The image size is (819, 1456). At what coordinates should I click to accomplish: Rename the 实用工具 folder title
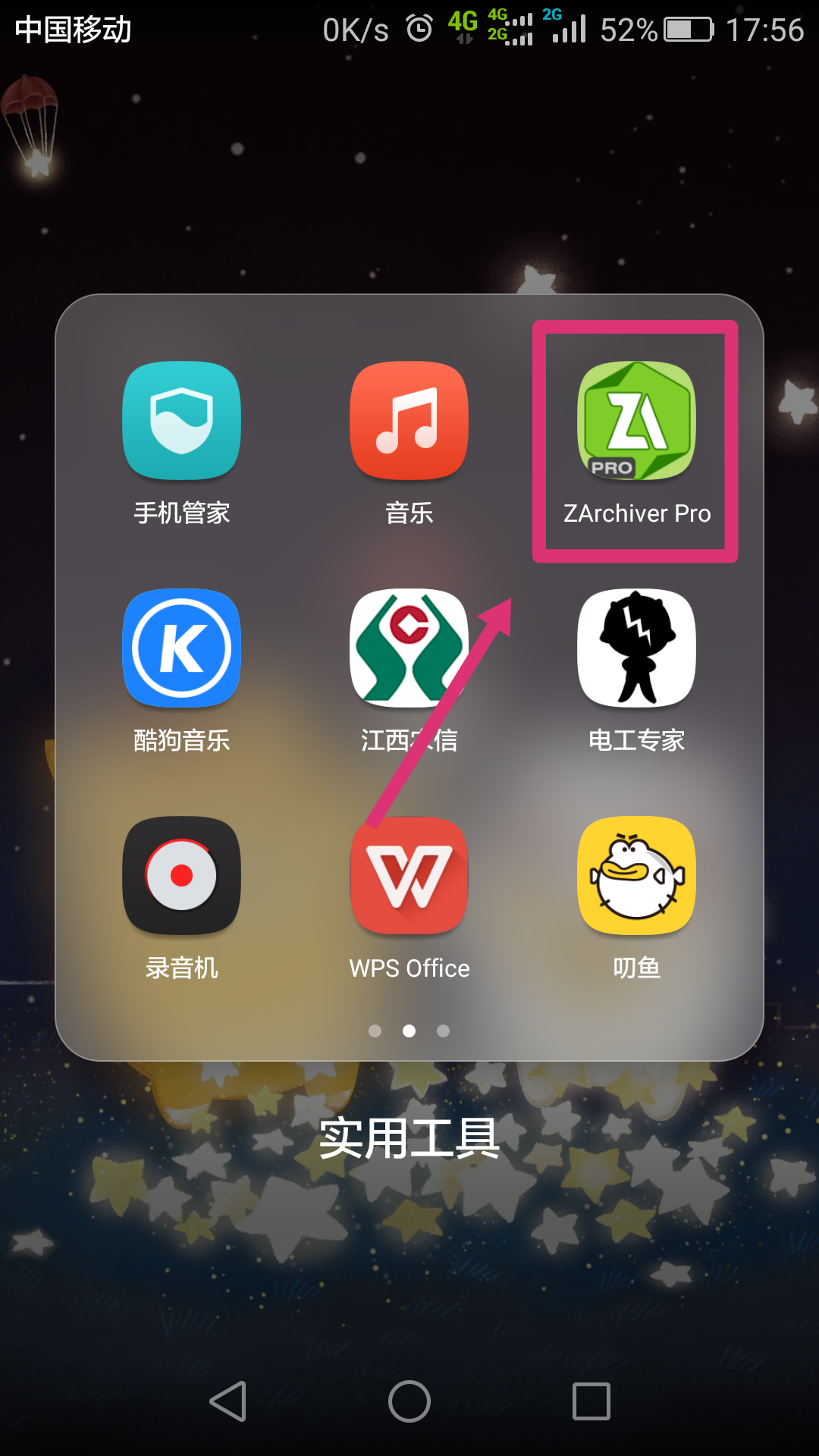[x=409, y=1139]
